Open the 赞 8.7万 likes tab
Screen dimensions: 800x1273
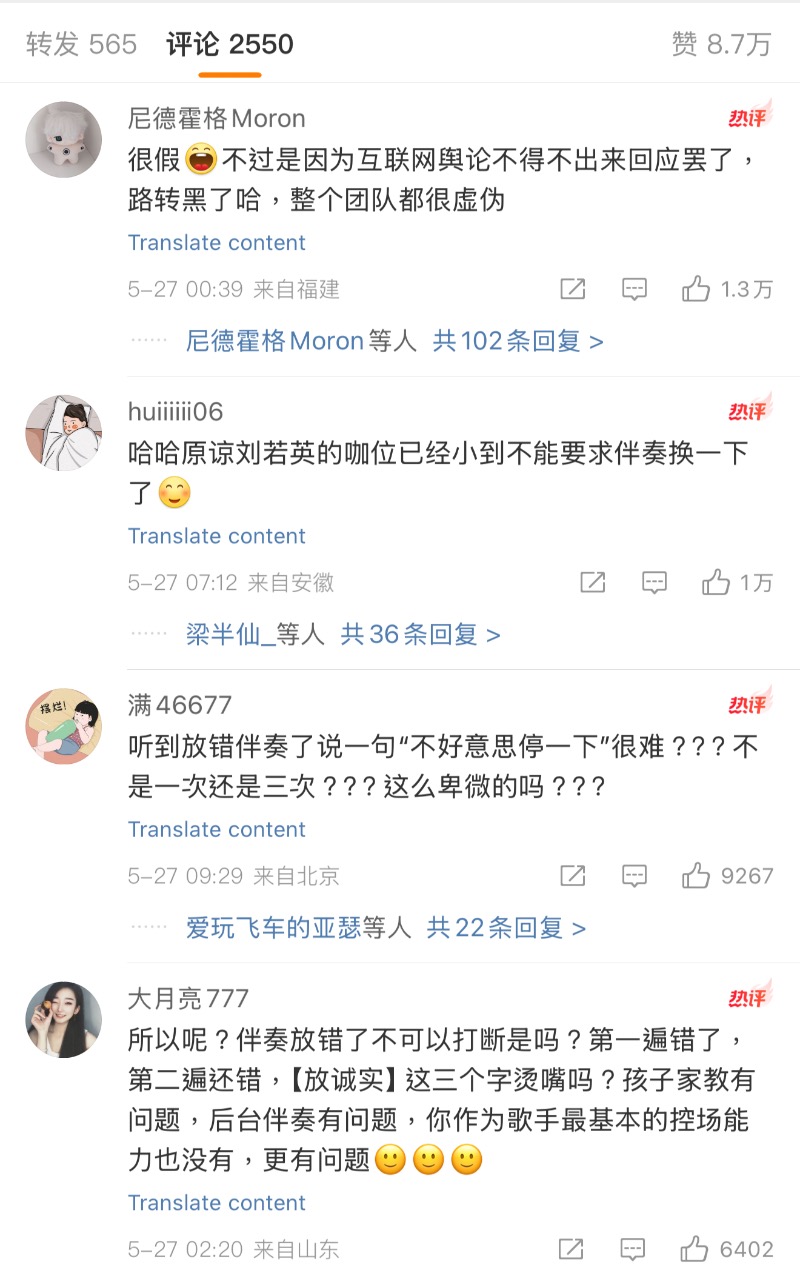(721, 45)
